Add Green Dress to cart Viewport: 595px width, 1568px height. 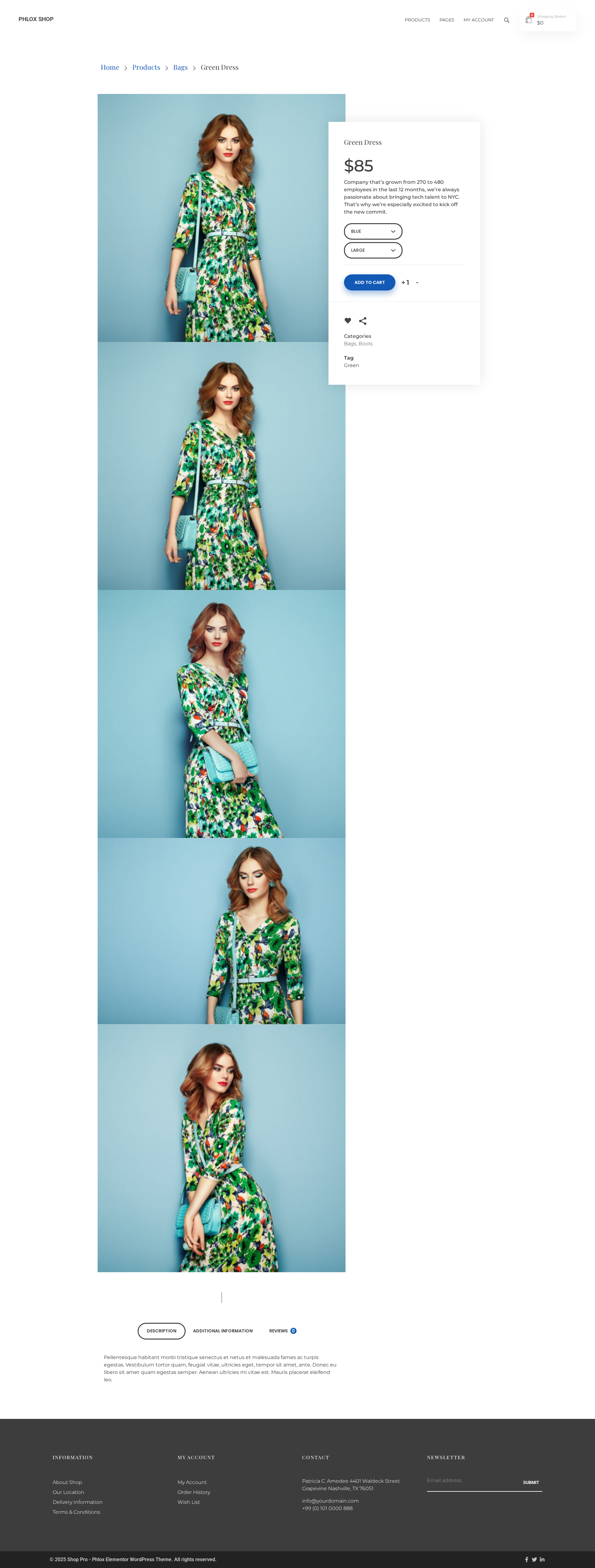click(369, 282)
